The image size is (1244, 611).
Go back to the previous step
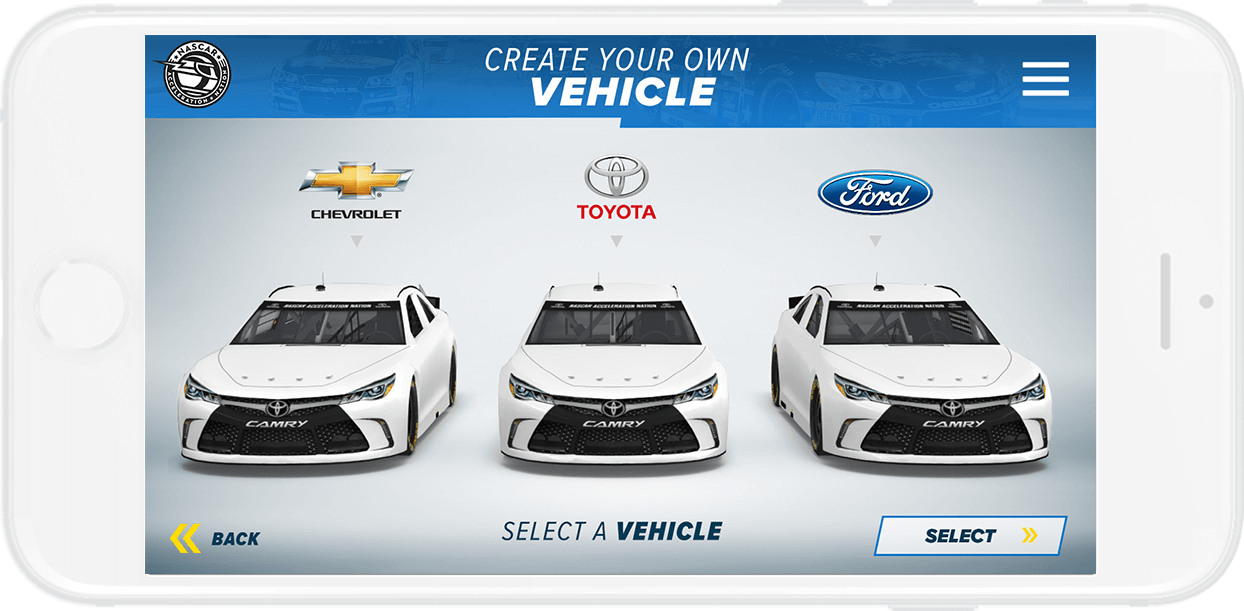215,538
